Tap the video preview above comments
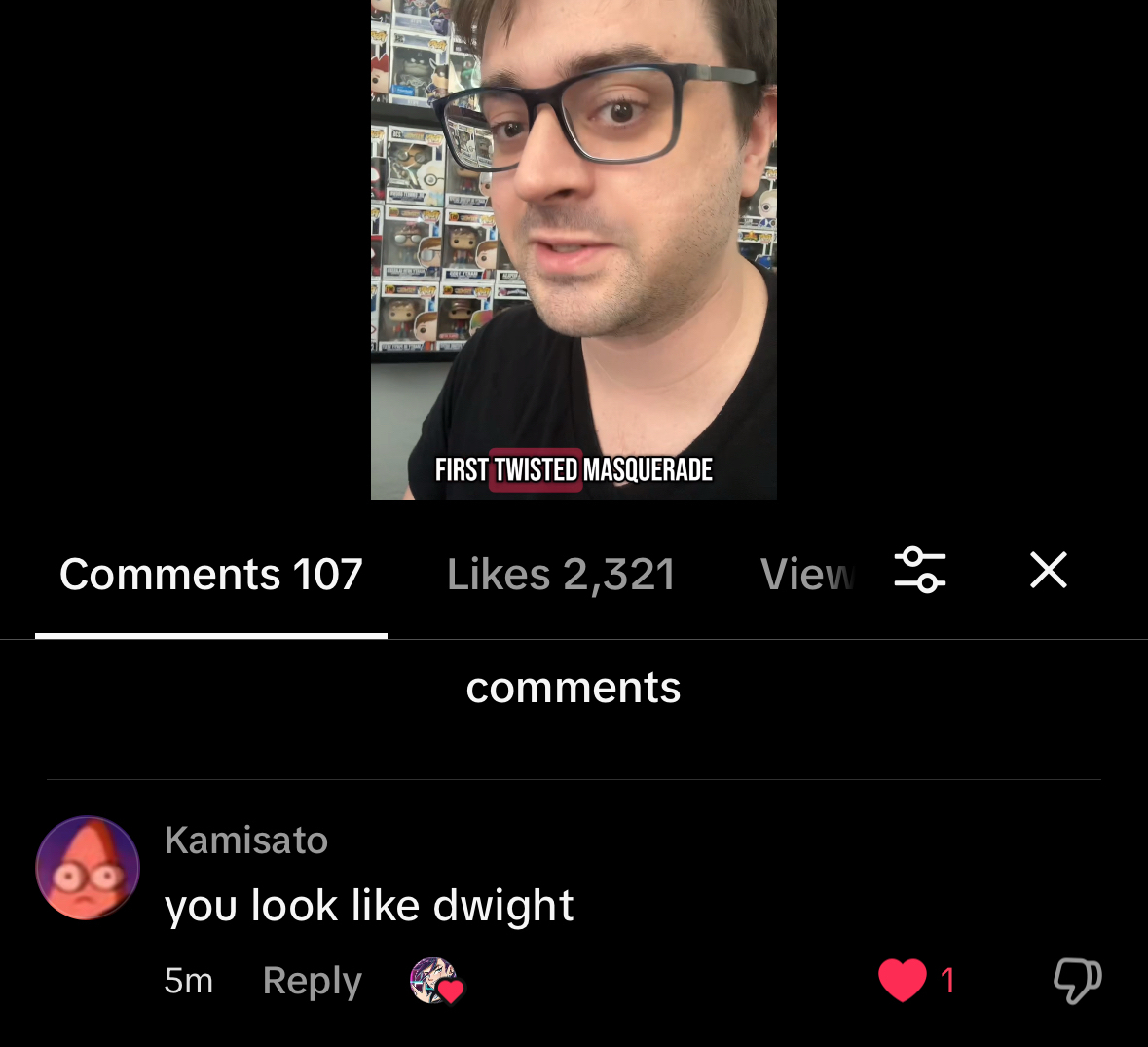The height and width of the screenshot is (1047, 1148). click(x=574, y=249)
